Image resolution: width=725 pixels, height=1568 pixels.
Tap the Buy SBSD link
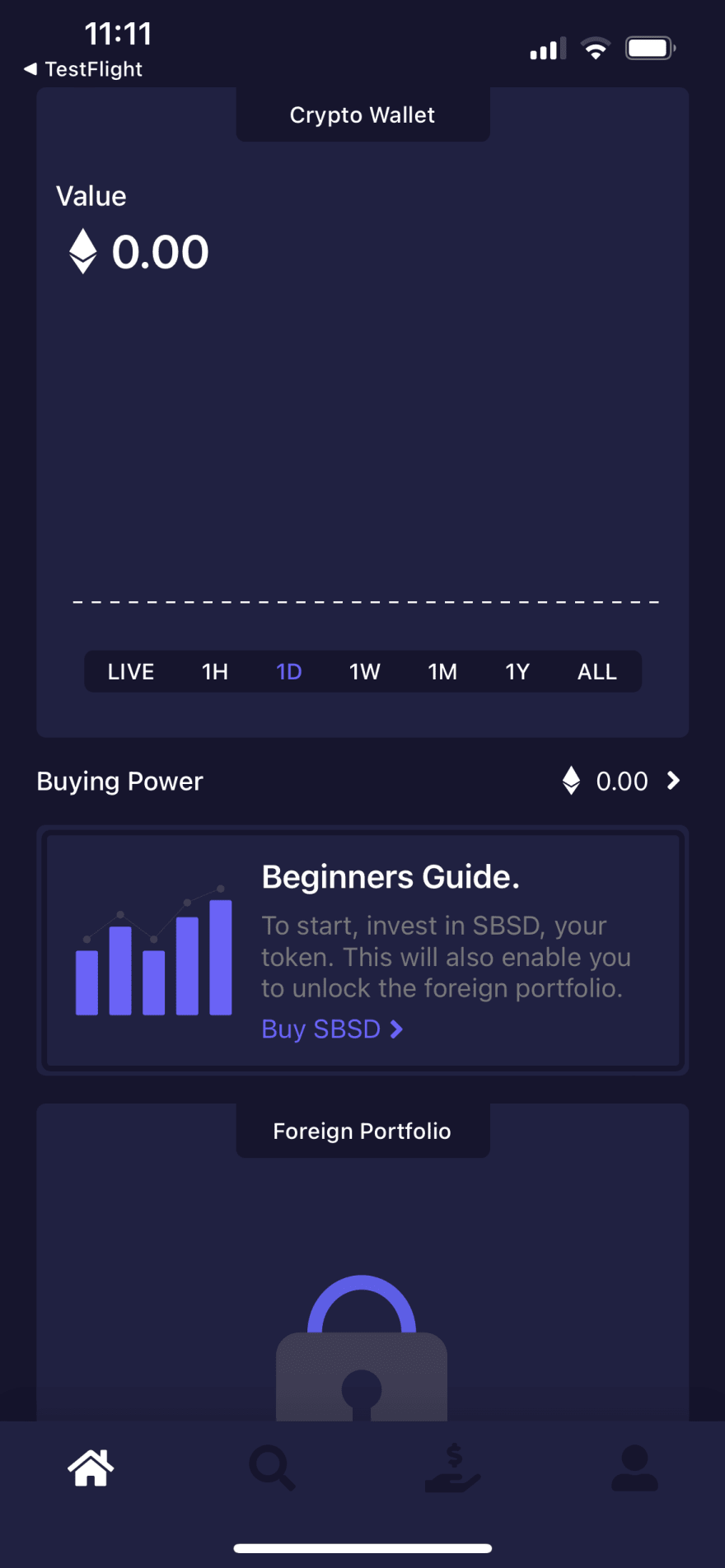coord(332,1029)
